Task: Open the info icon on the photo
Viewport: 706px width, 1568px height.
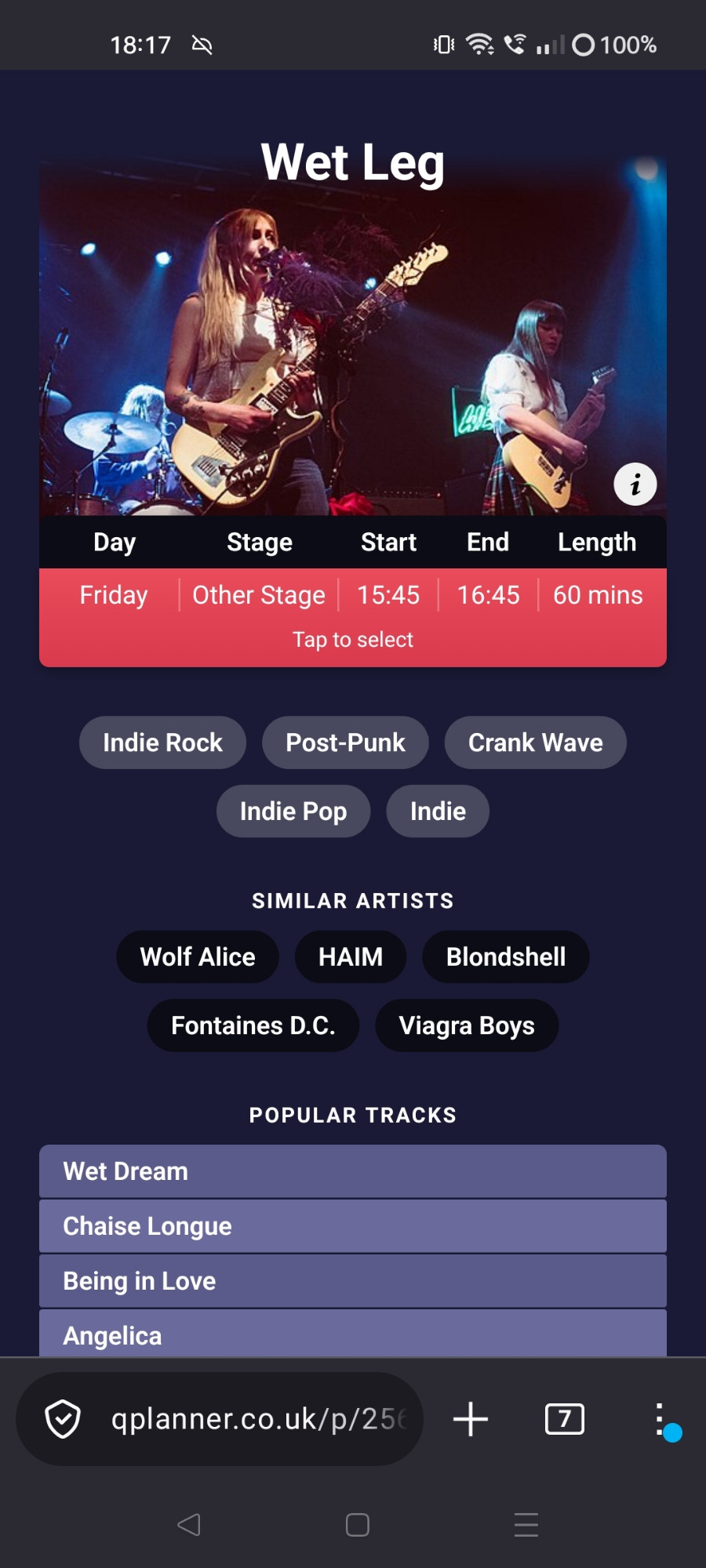Action: 635,485
